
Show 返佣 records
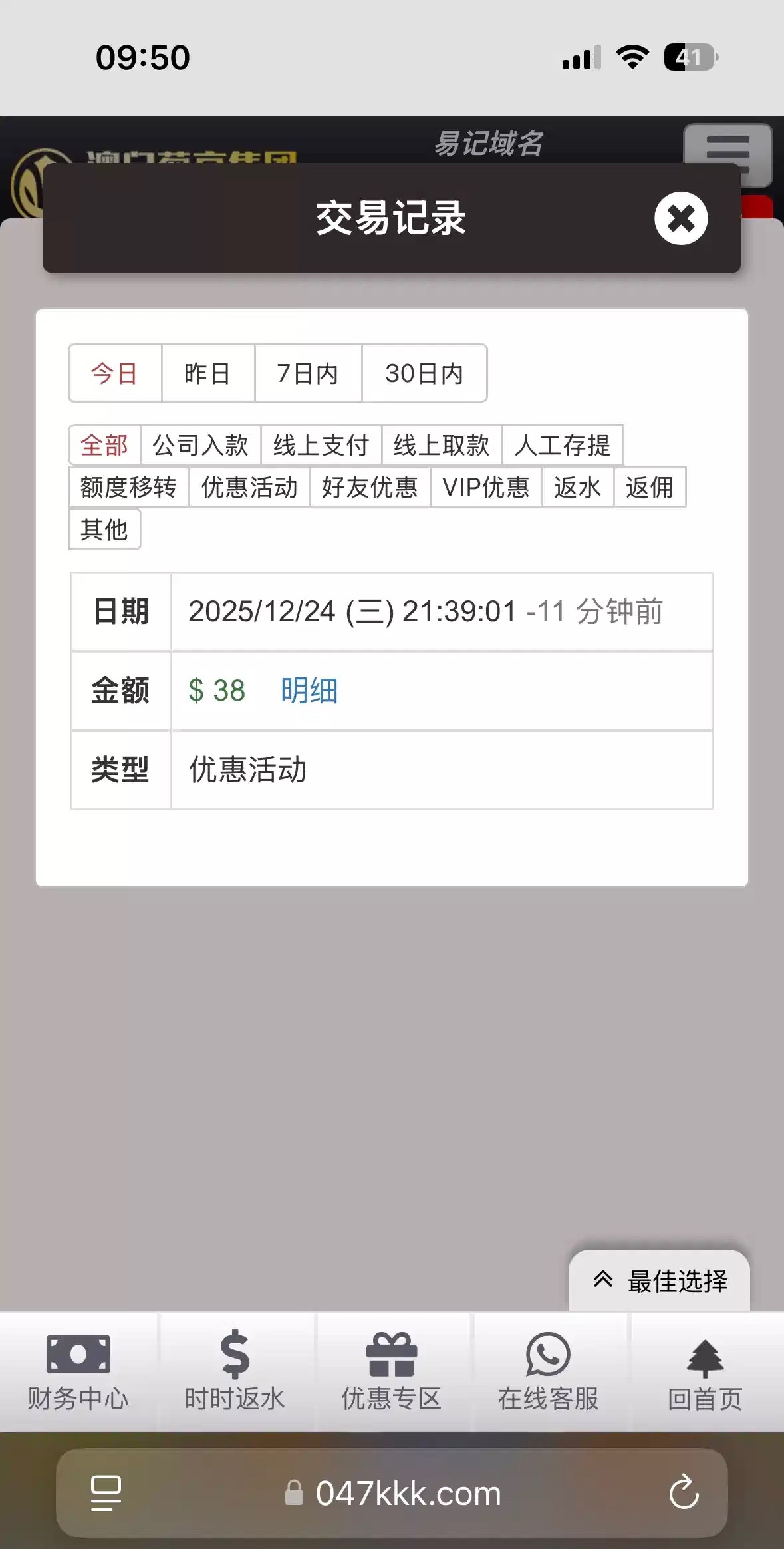click(x=649, y=487)
